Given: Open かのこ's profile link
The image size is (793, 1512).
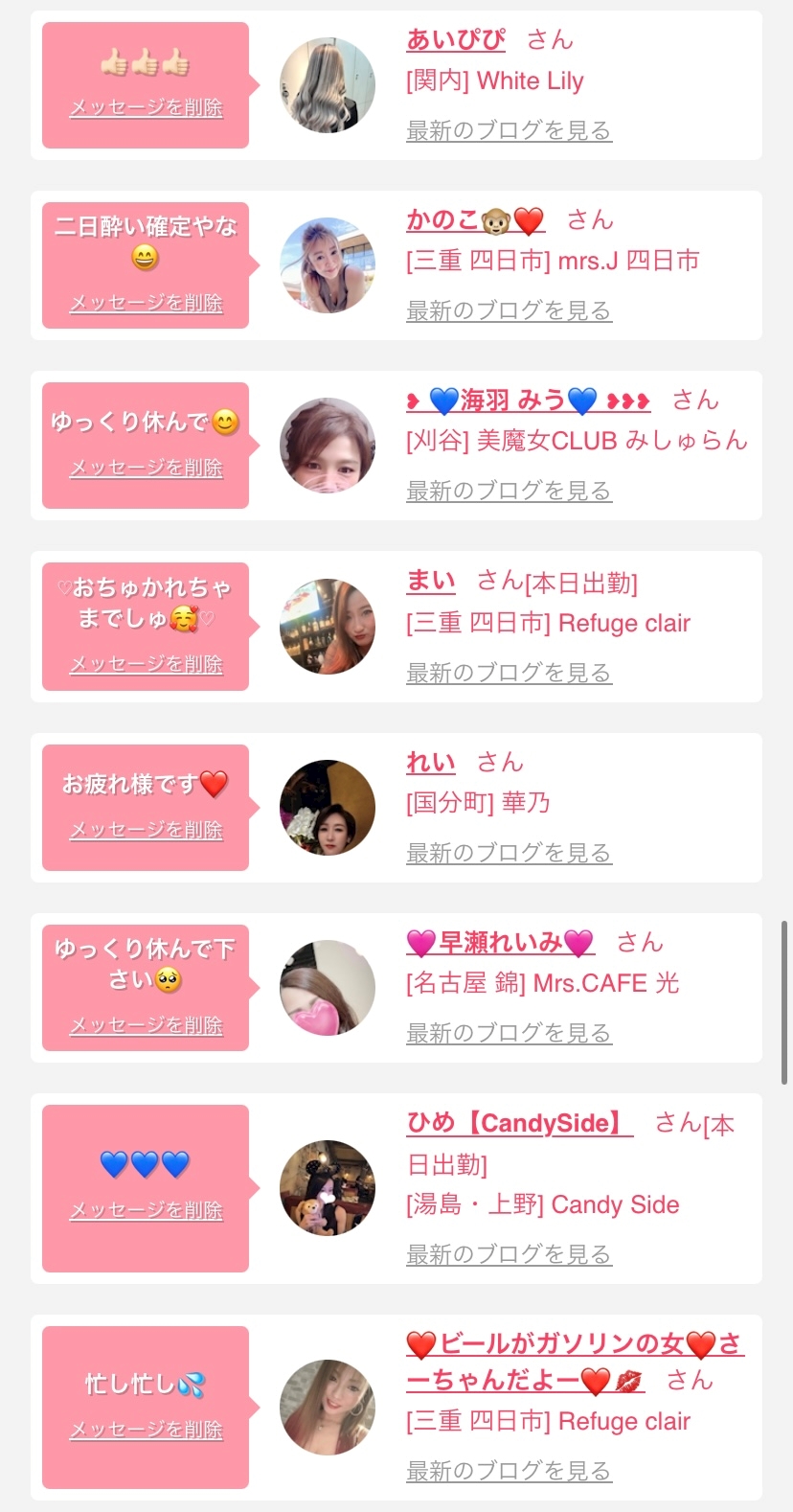Looking at the screenshot, I should [475, 220].
